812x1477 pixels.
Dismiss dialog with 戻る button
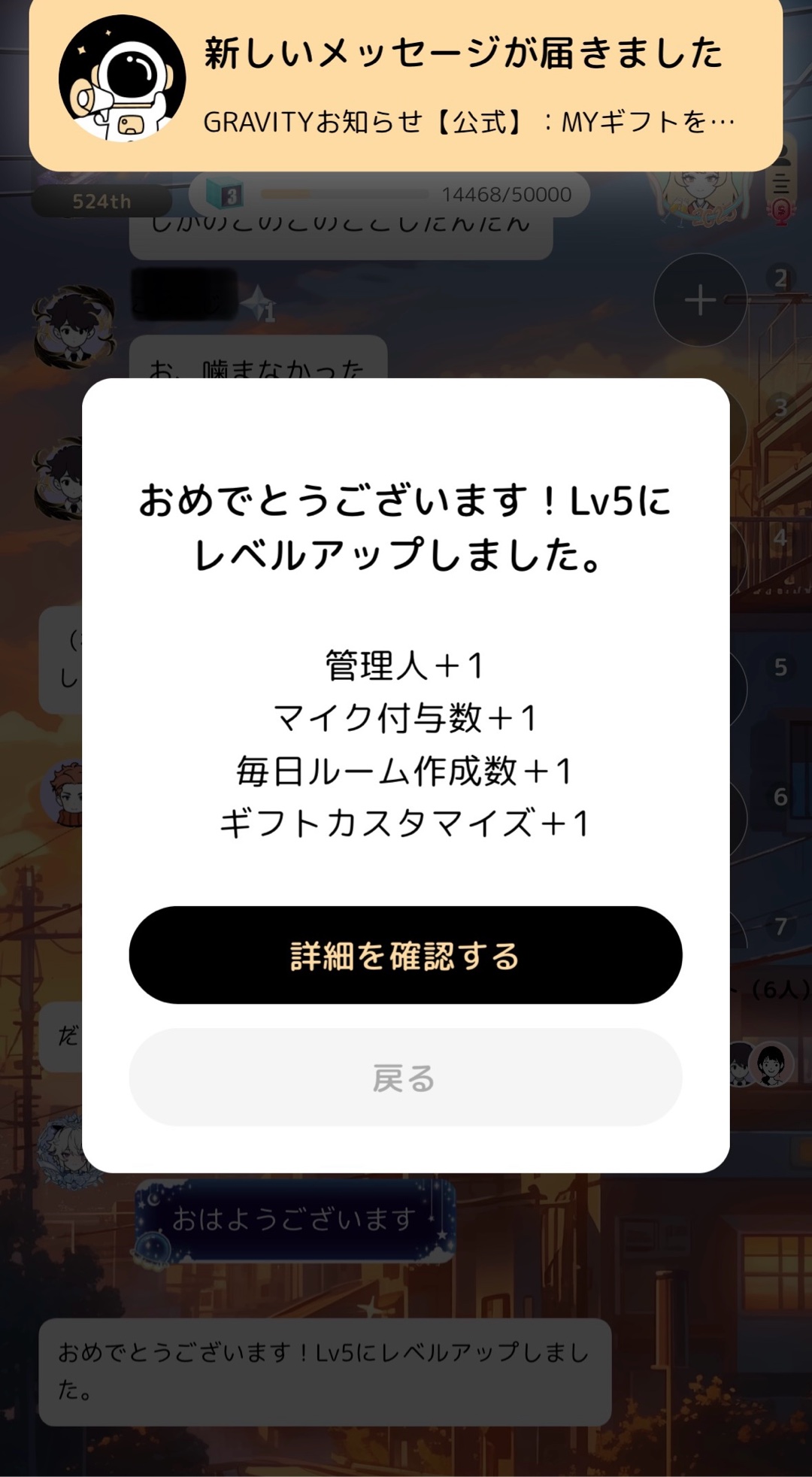(405, 1077)
